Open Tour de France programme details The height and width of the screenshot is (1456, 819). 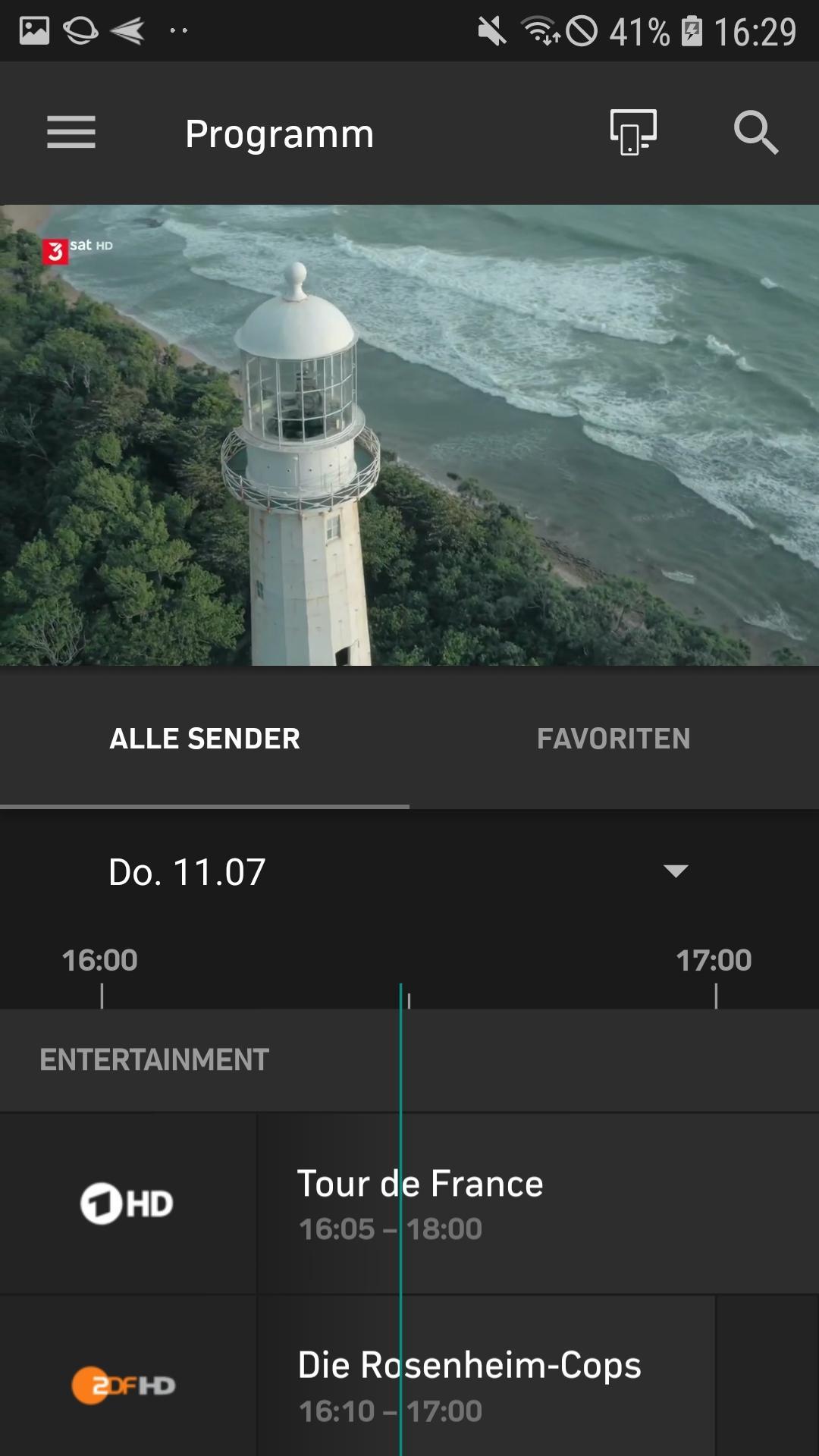[537, 1203]
